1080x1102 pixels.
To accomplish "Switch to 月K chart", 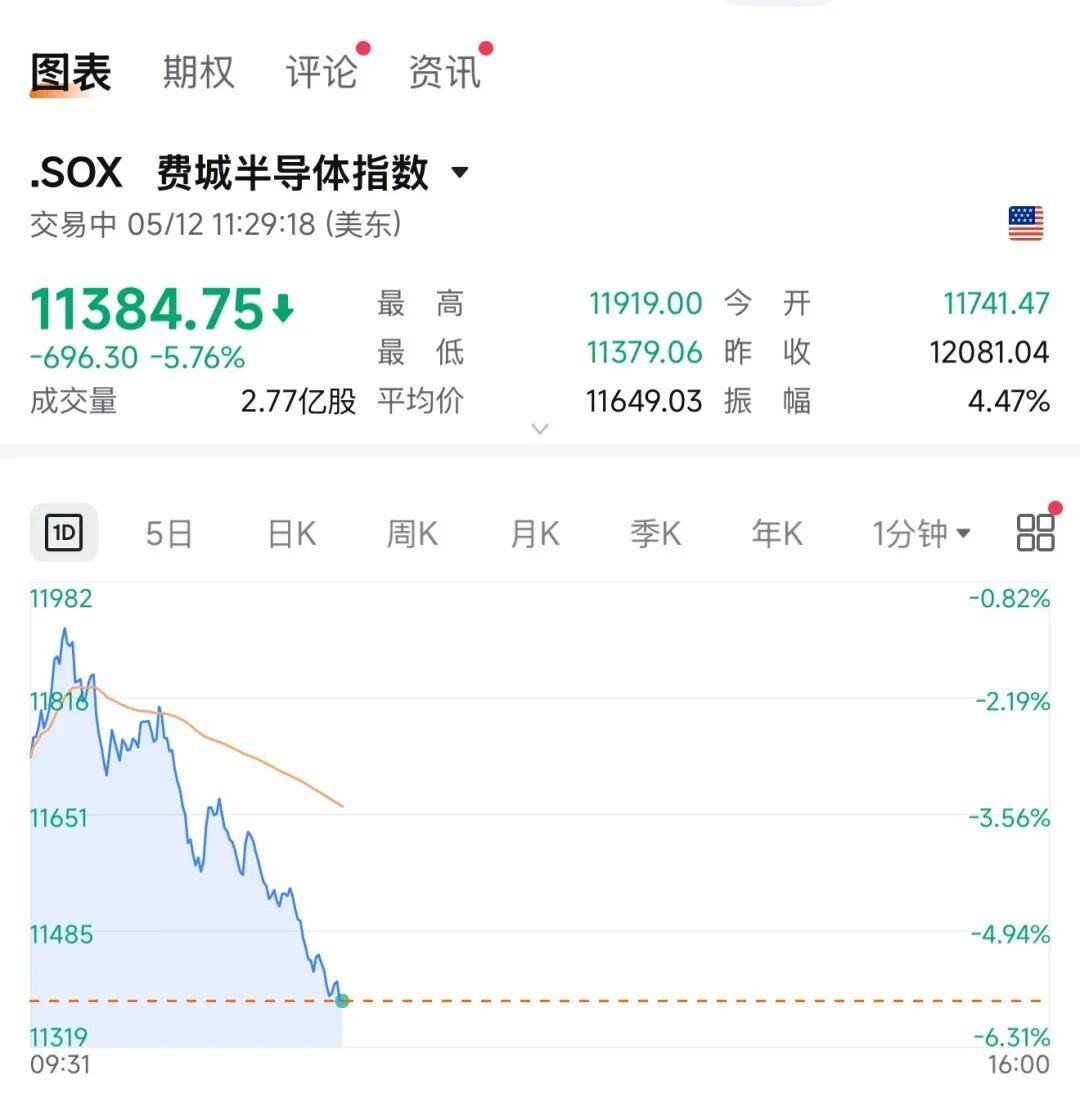I will tap(535, 533).
